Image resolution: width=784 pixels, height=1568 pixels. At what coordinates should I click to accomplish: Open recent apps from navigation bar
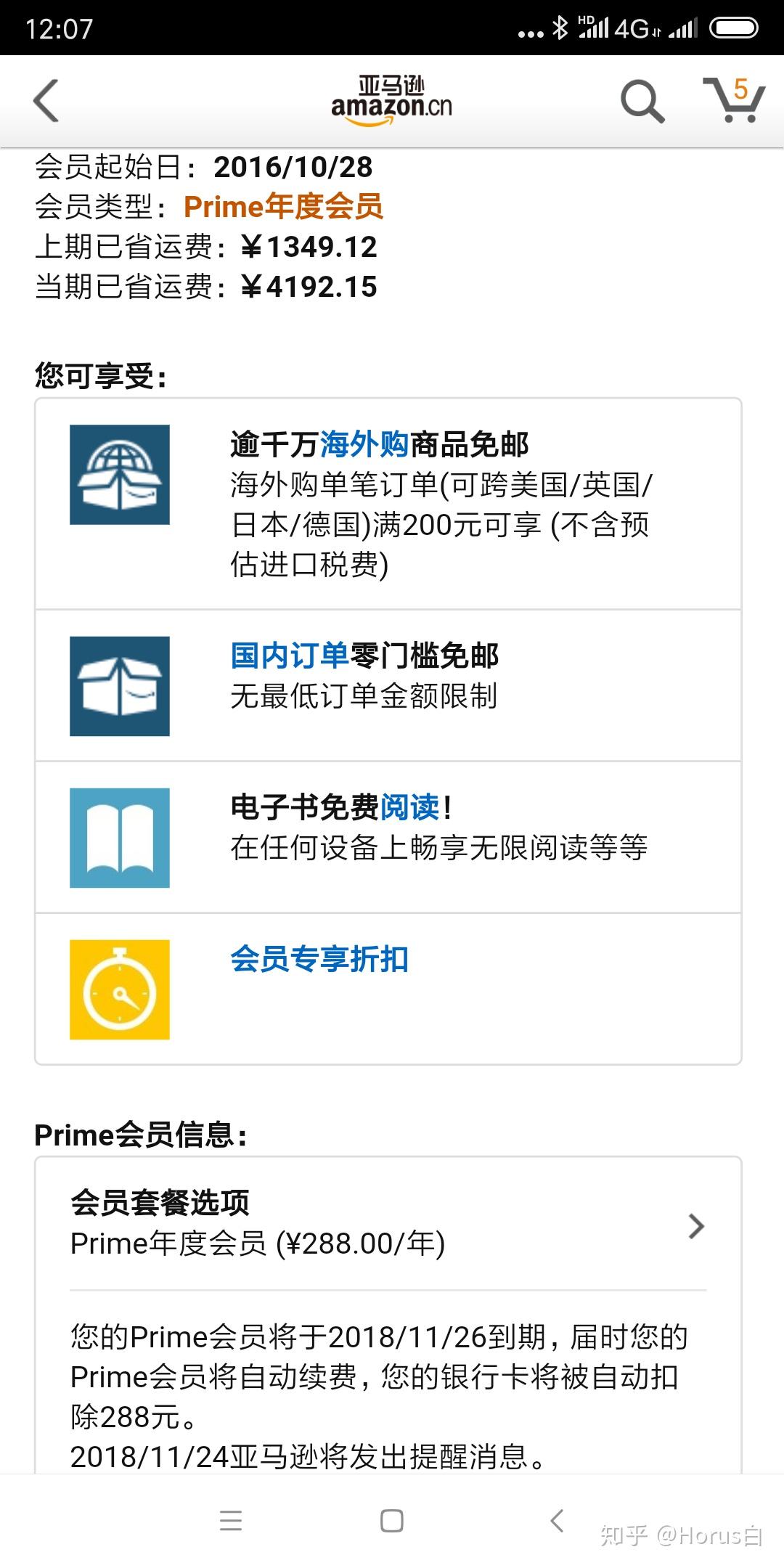[231, 1521]
